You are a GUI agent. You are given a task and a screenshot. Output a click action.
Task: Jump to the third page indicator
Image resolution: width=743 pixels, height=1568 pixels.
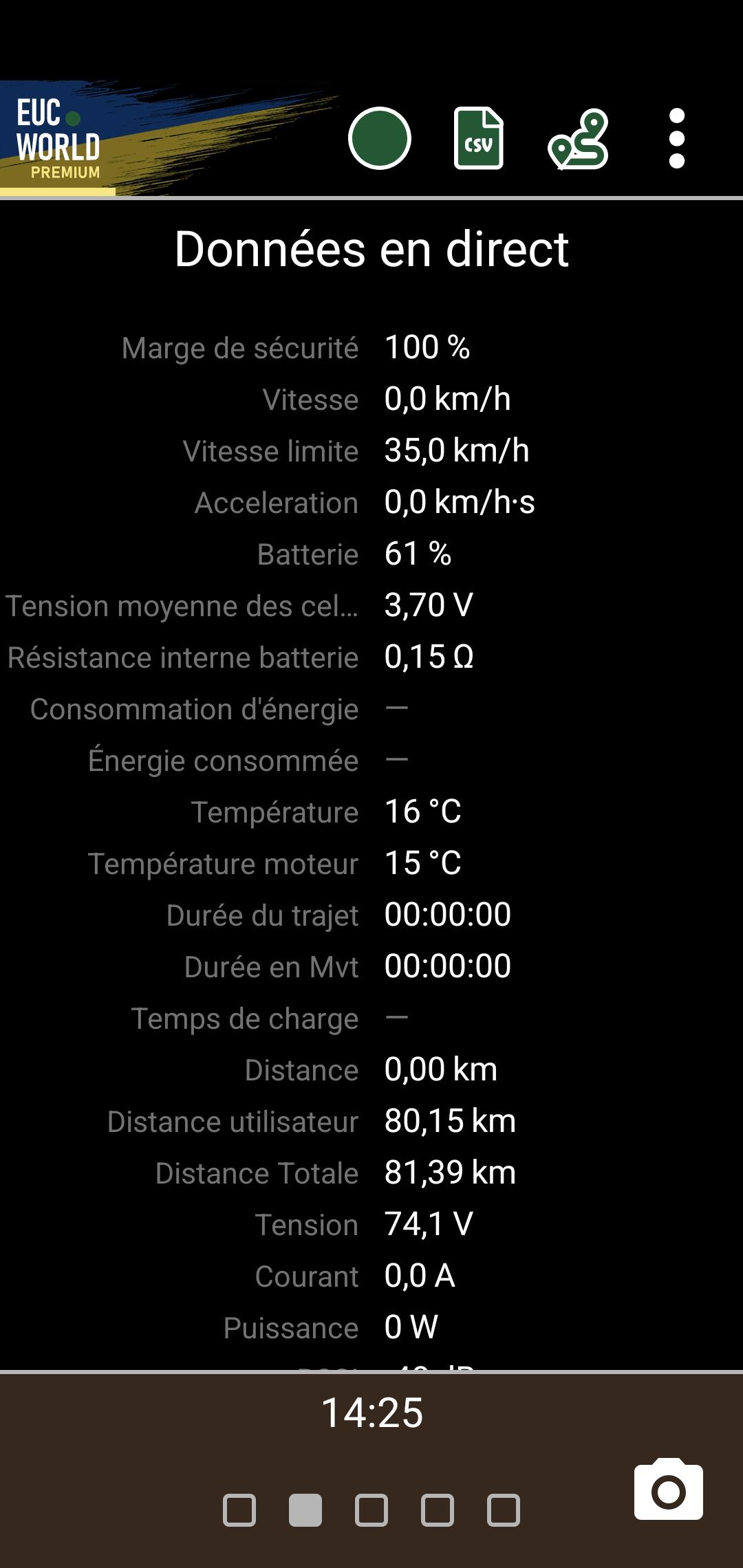point(371,1510)
